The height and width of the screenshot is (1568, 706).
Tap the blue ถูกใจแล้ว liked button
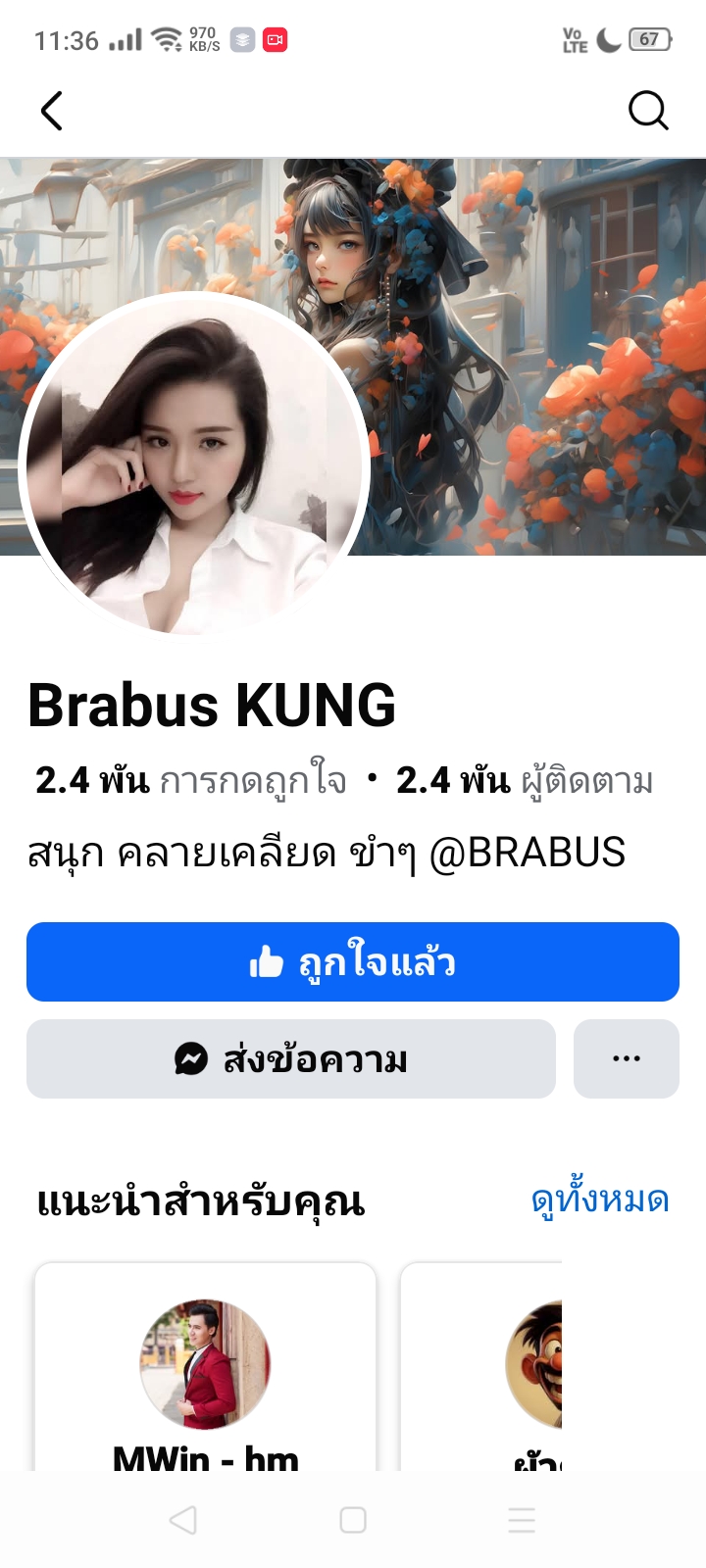353,962
